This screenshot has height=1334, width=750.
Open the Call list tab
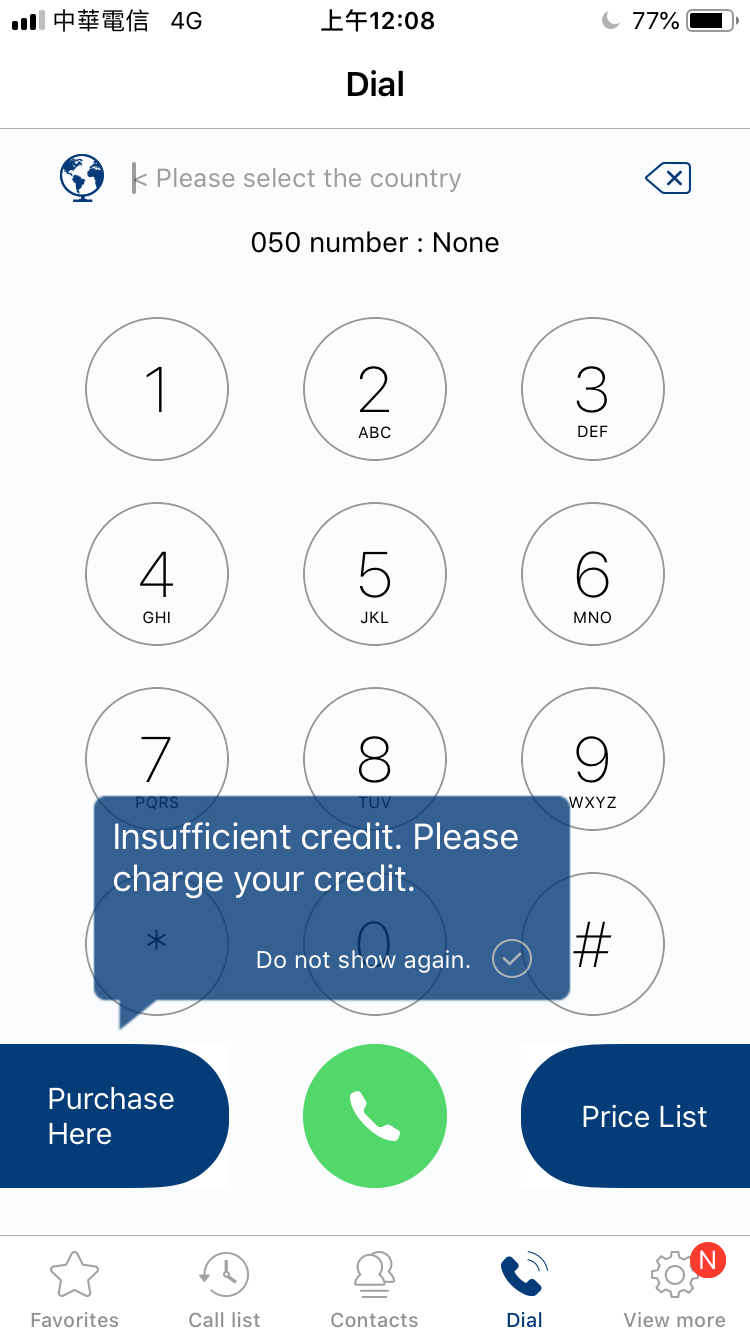225,1290
